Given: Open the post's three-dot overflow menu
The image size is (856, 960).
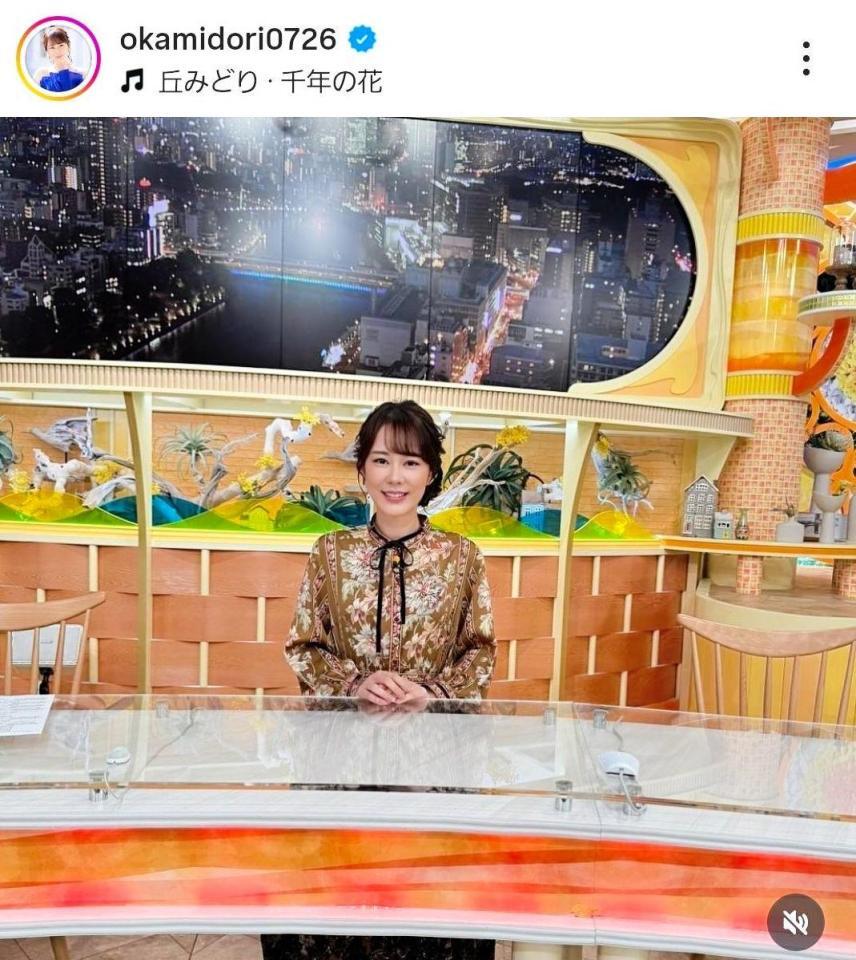Looking at the screenshot, I should point(806,58).
